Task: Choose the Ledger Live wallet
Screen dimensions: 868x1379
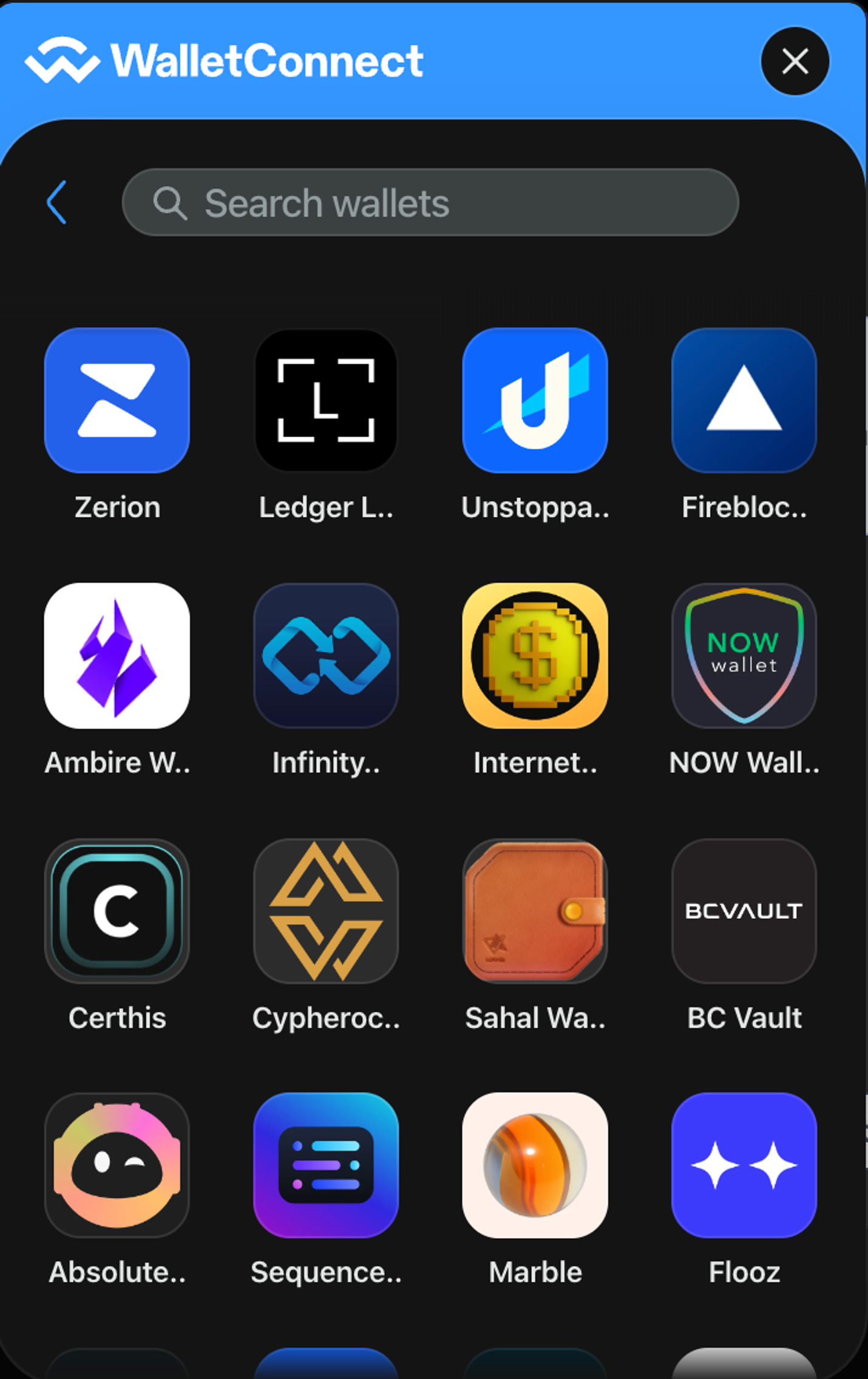Action: (326, 401)
